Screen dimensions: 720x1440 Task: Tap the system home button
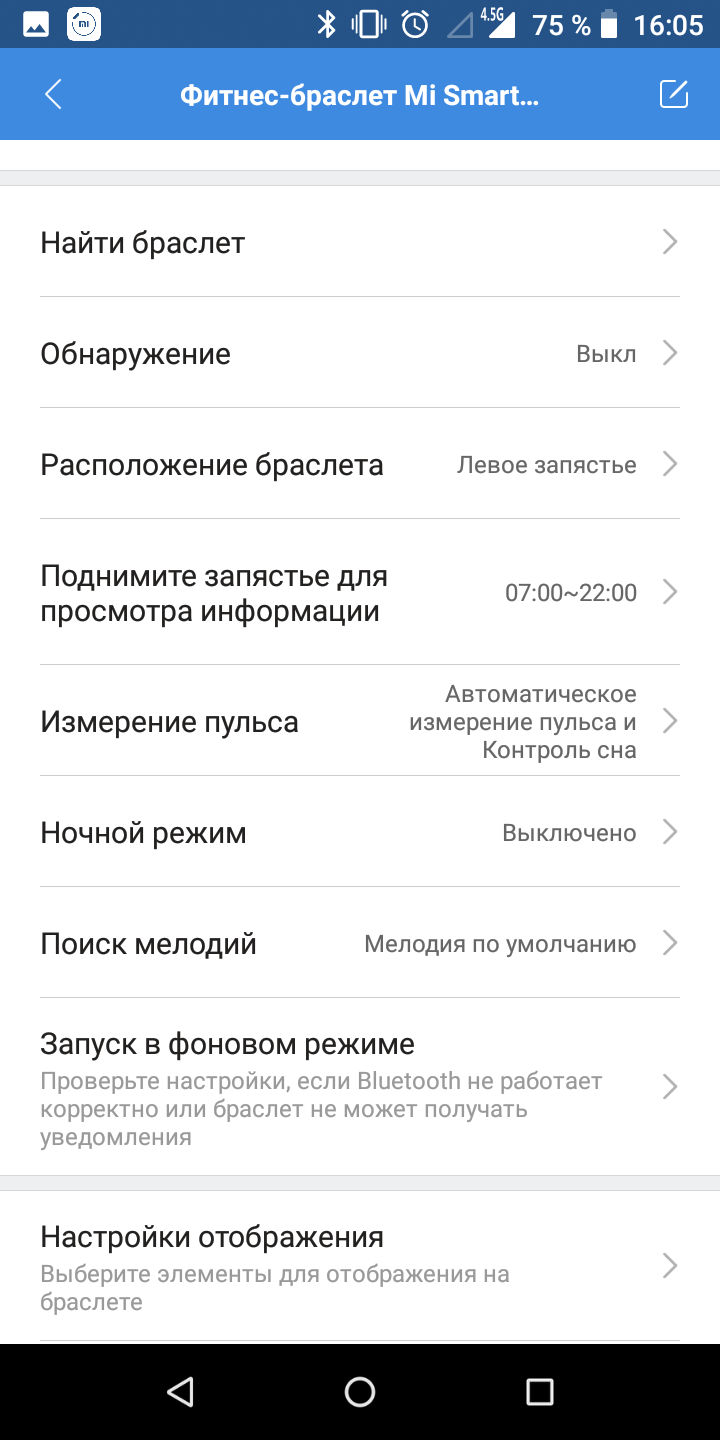click(360, 1392)
